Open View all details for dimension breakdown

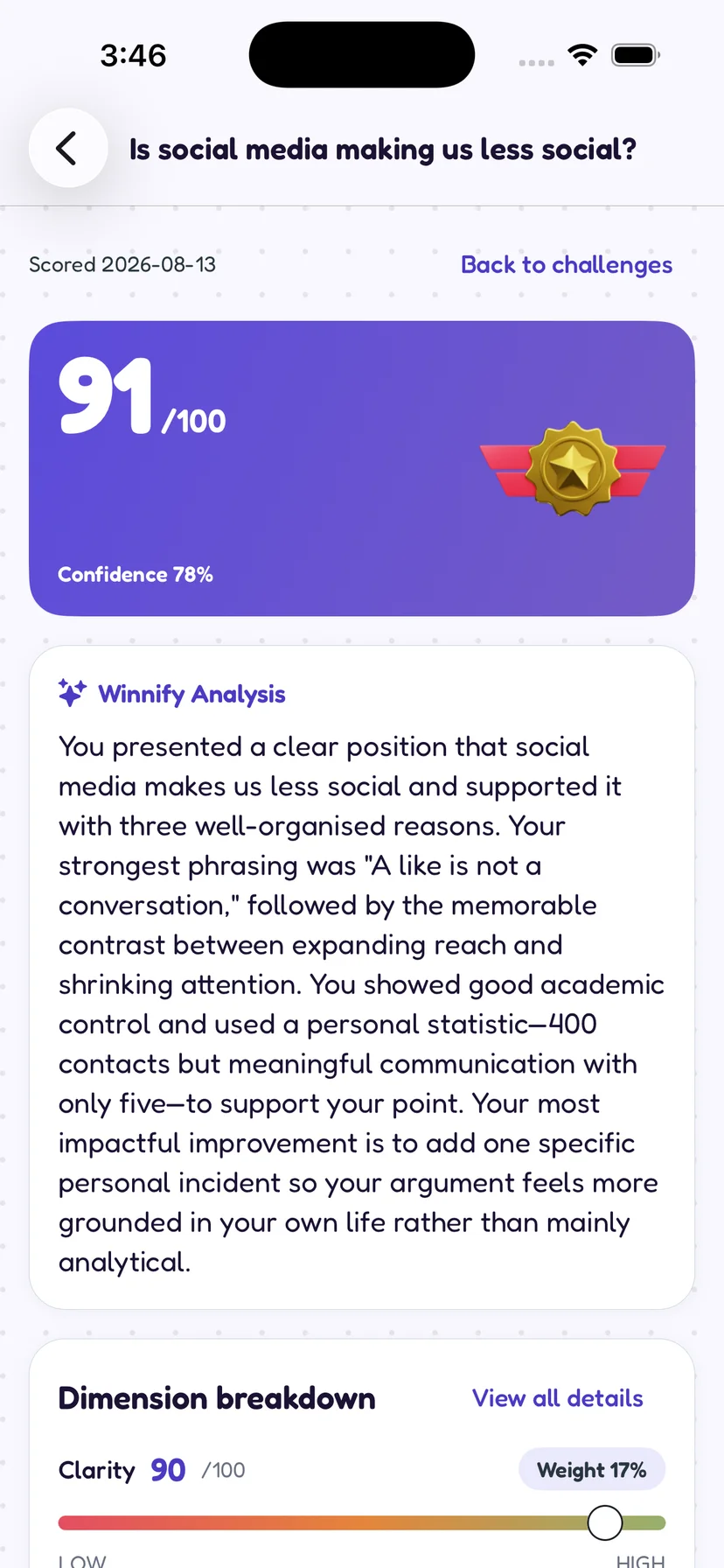pyautogui.click(x=558, y=1398)
